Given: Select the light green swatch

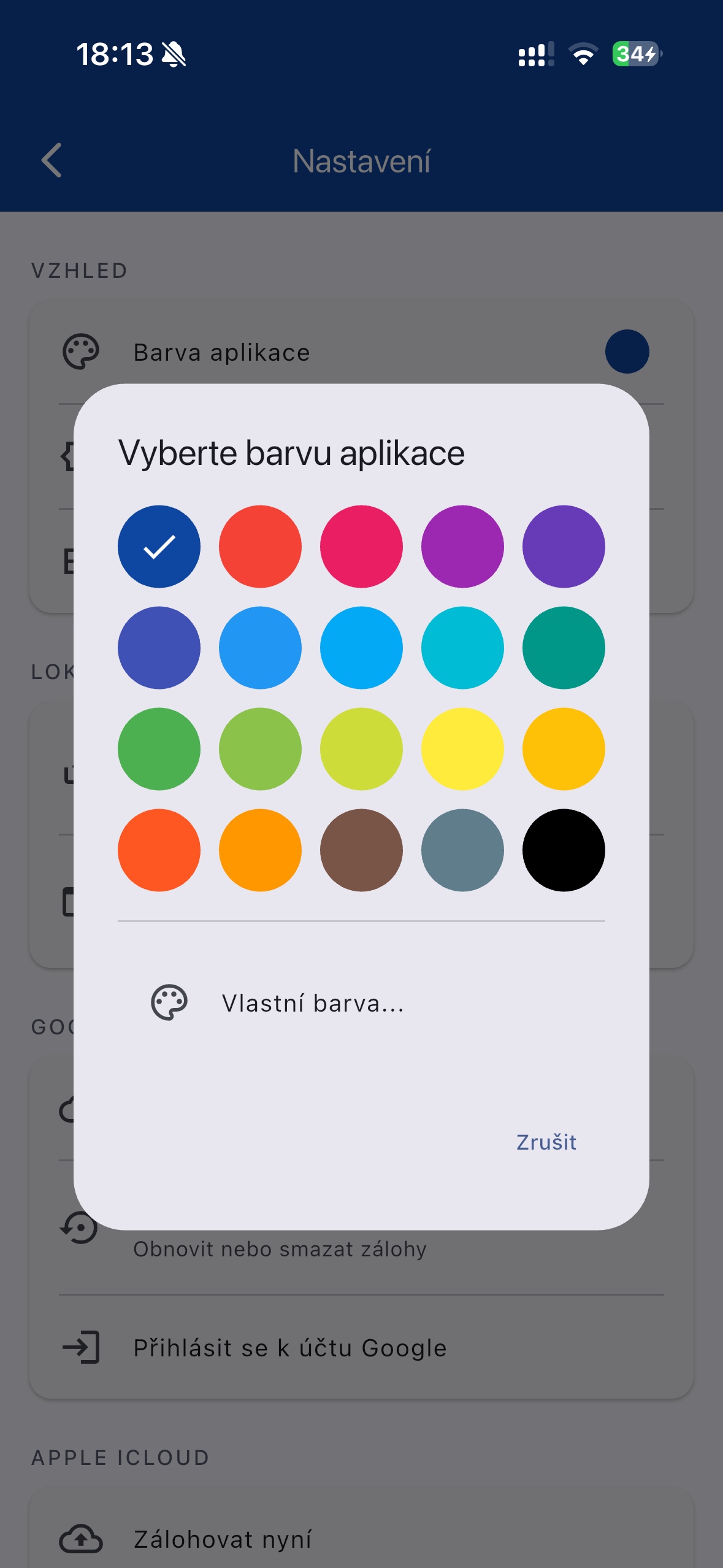Looking at the screenshot, I should pyautogui.click(x=260, y=749).
